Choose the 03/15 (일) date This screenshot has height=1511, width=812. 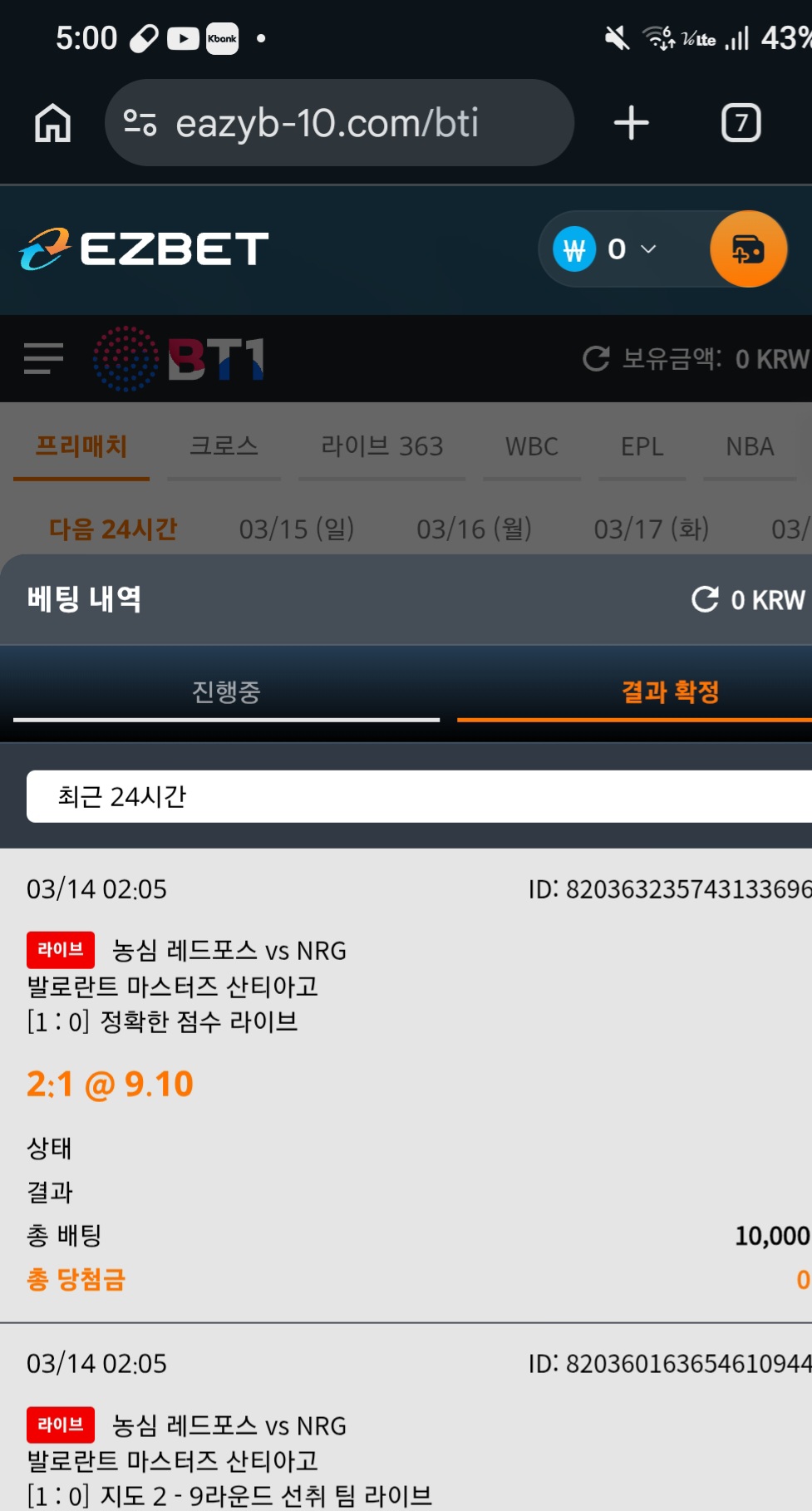[x=297, y=529]
